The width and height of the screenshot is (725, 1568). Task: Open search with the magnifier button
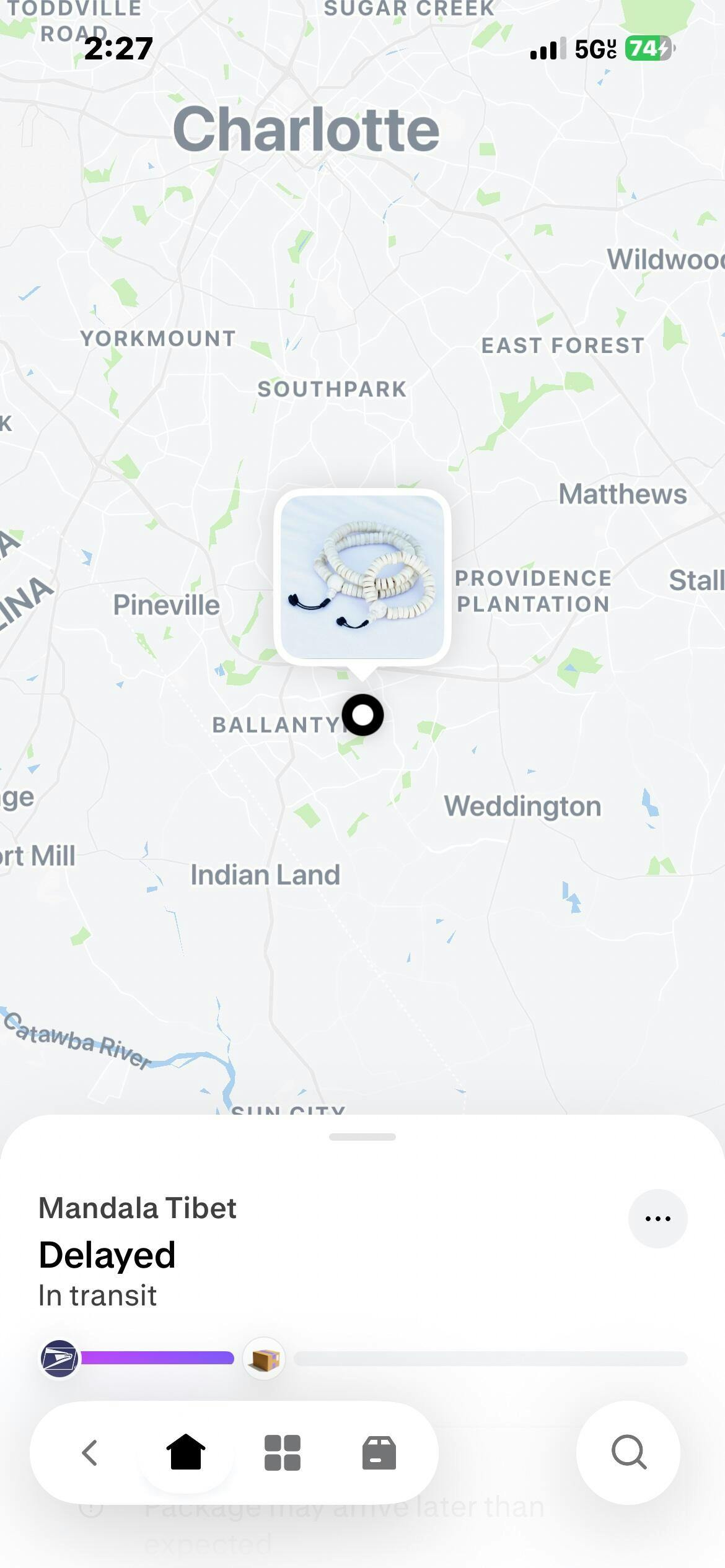628,1452
